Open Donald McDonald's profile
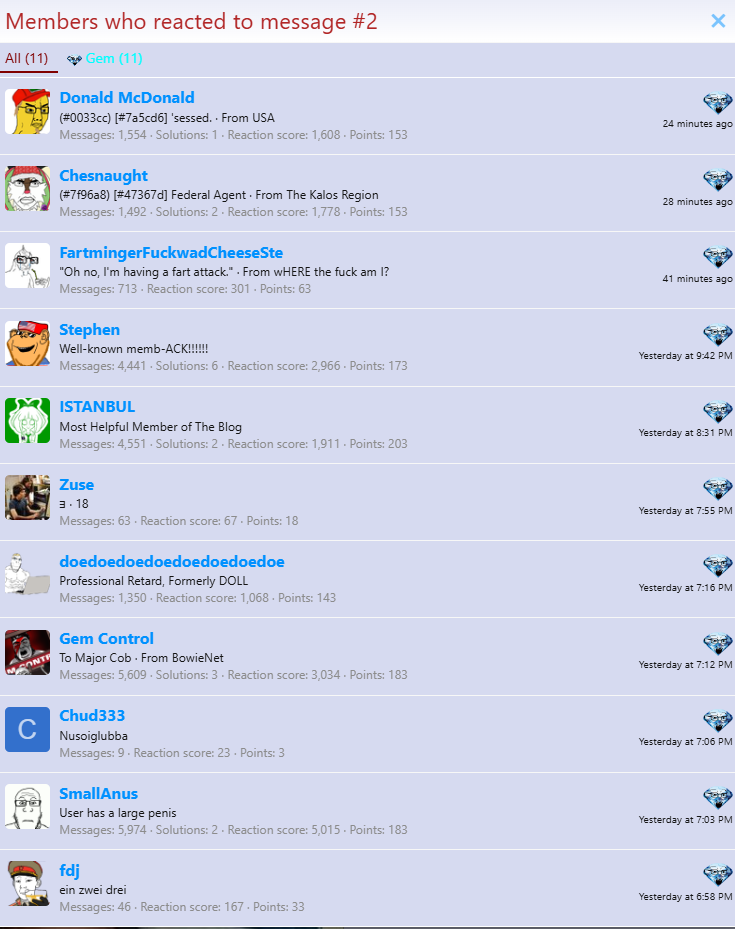The height and width of the screenshot is (929, 735). 127,98
